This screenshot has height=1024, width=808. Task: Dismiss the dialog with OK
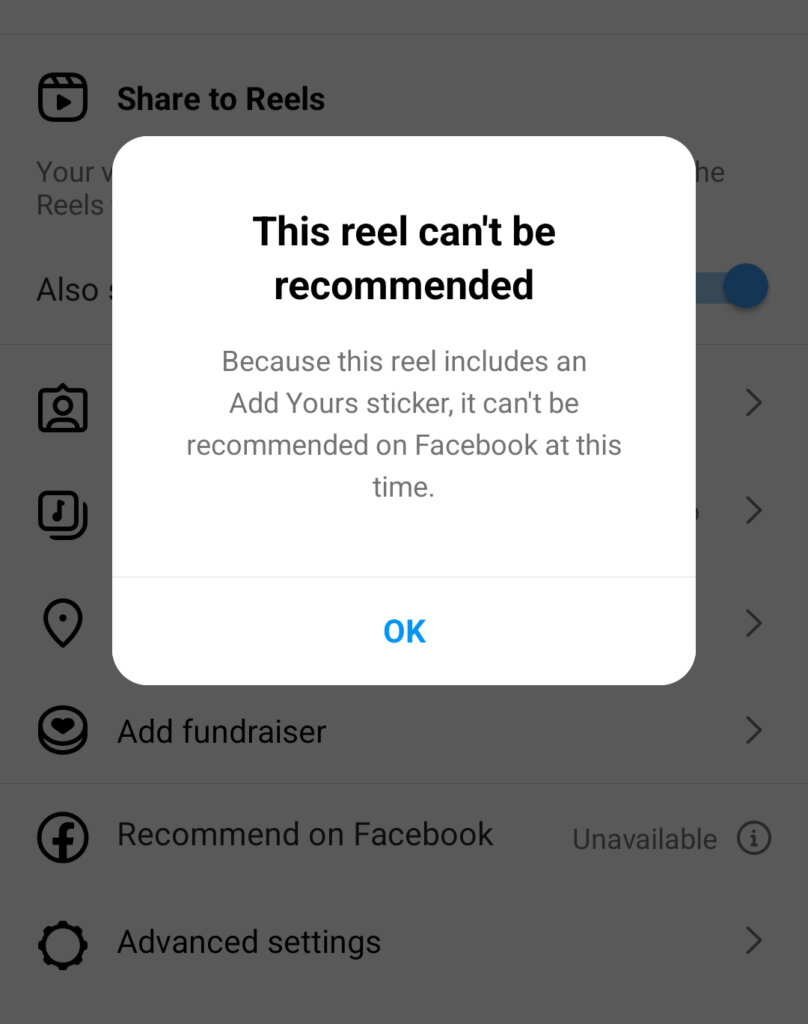(404, 631)
